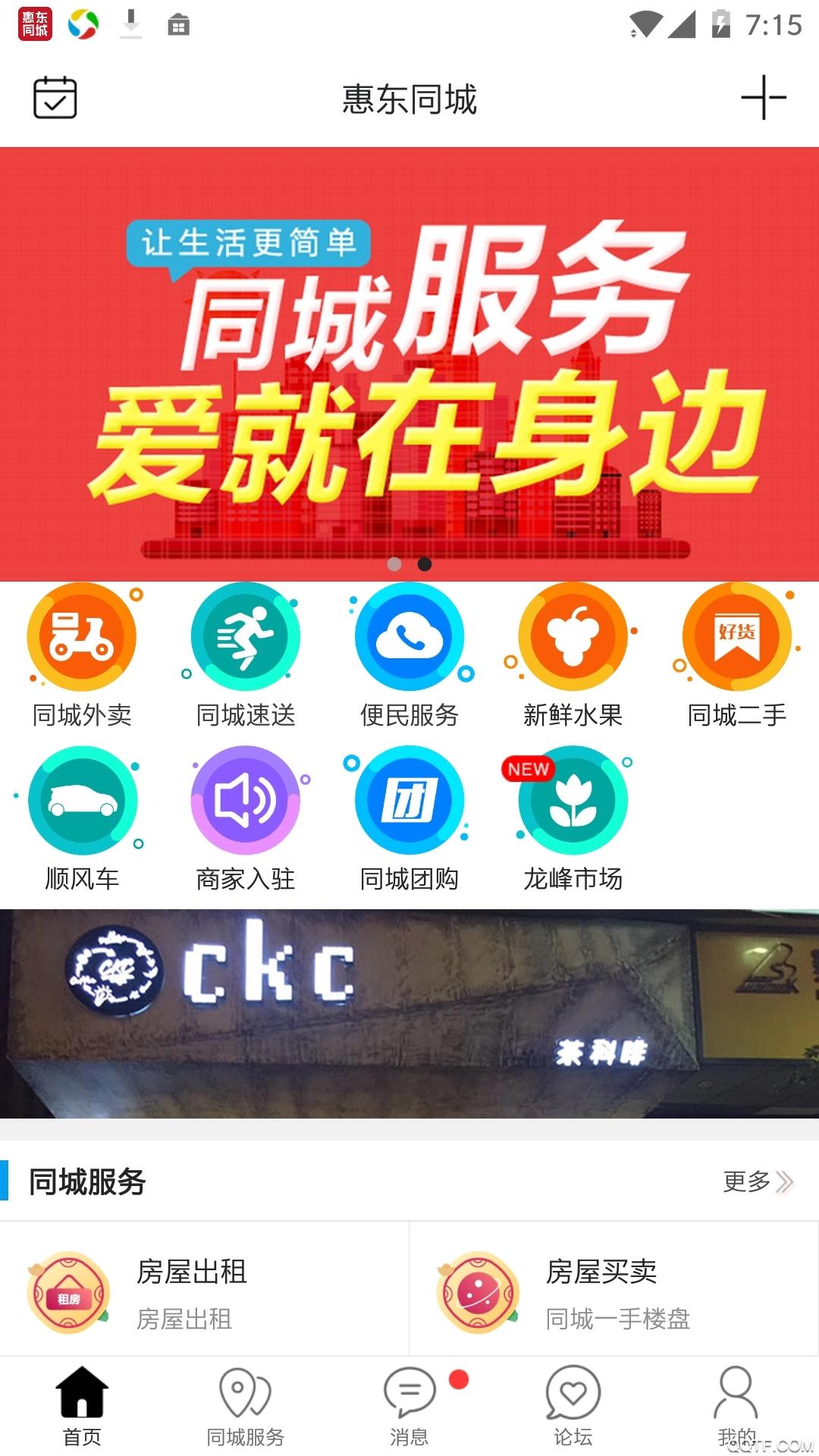Open 顺风车 ride sharing
Screen dimensions: 819x1456
coord(82,821)
